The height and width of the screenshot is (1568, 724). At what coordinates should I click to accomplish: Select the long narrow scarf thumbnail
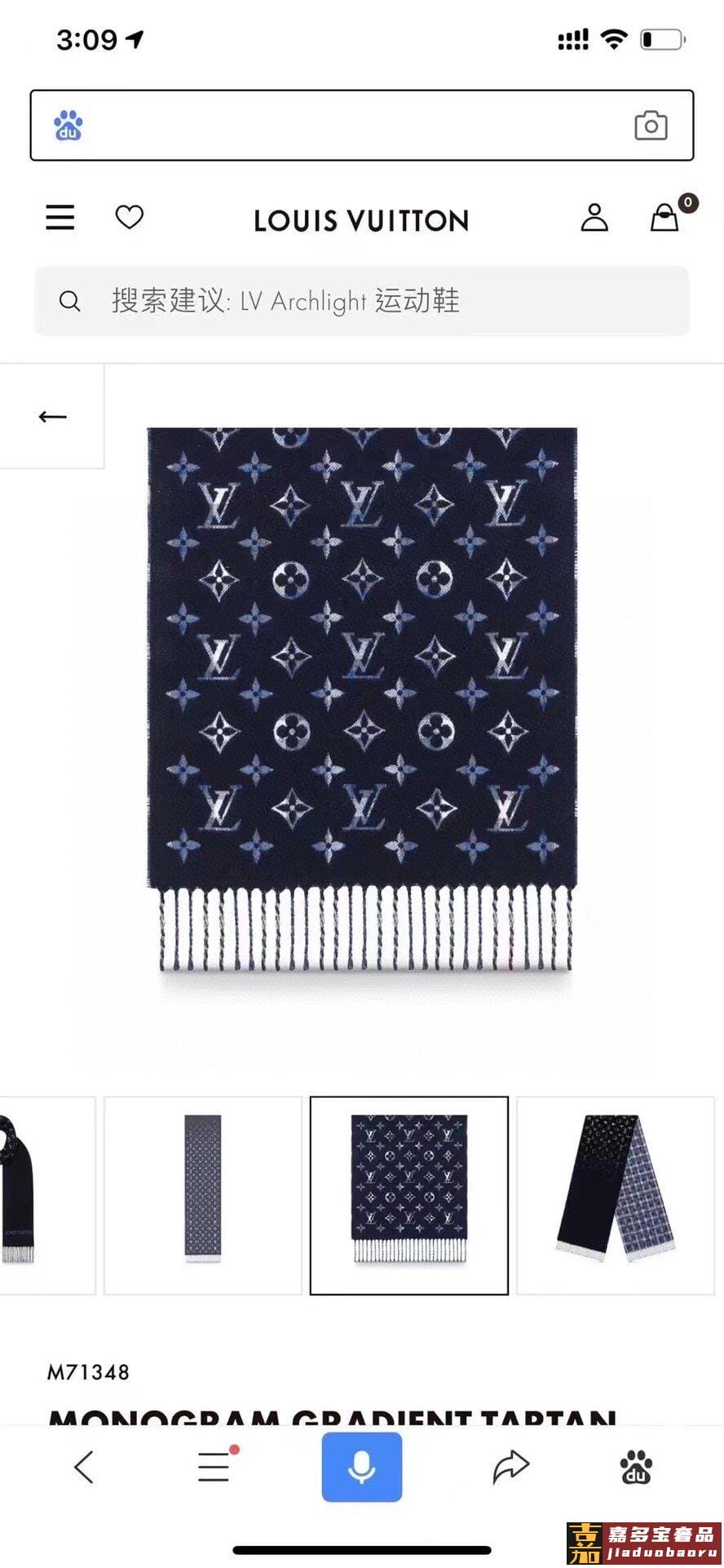[202, 1195]
